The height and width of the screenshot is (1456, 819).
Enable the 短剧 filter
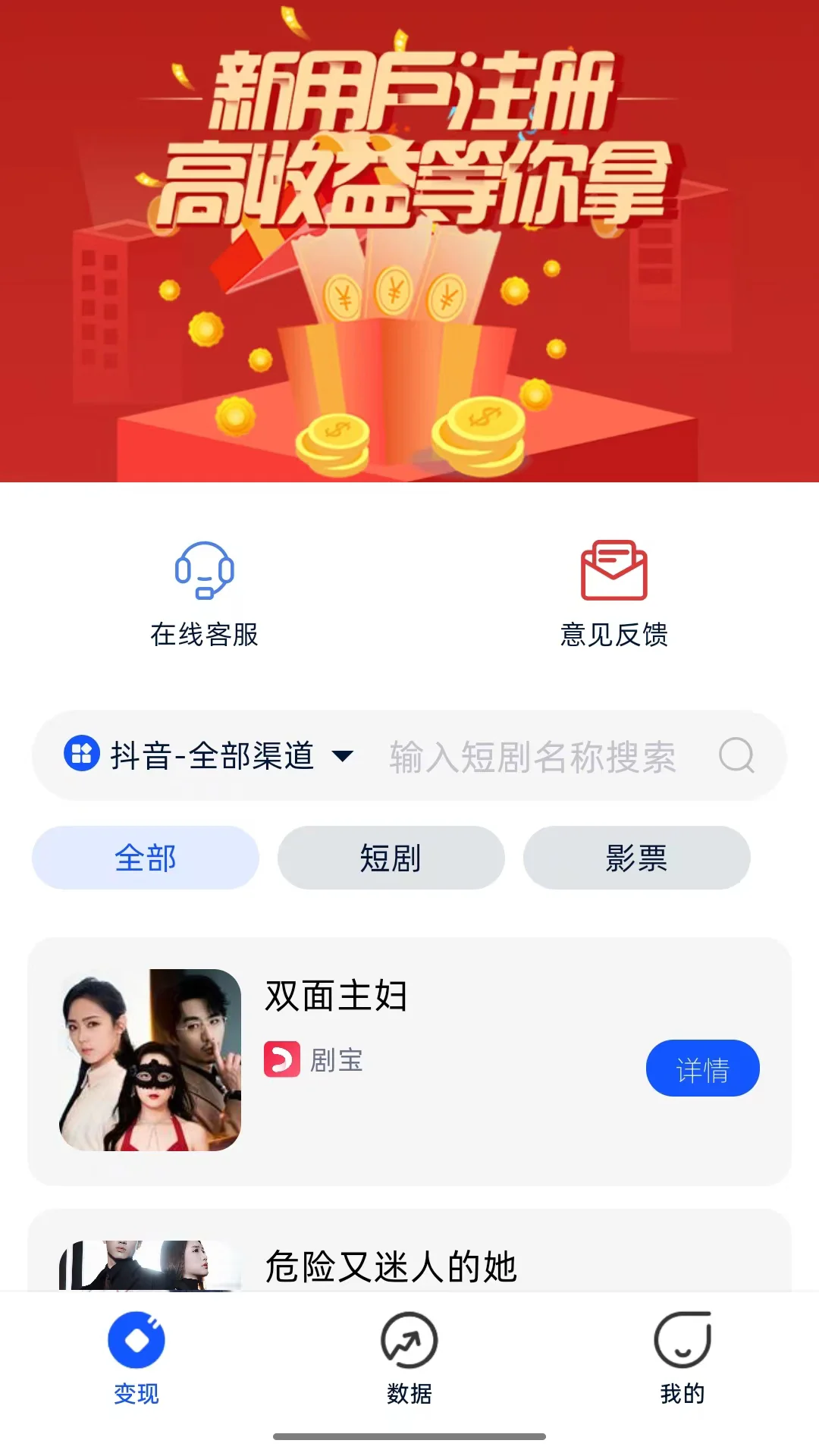[x=391, y=857]
